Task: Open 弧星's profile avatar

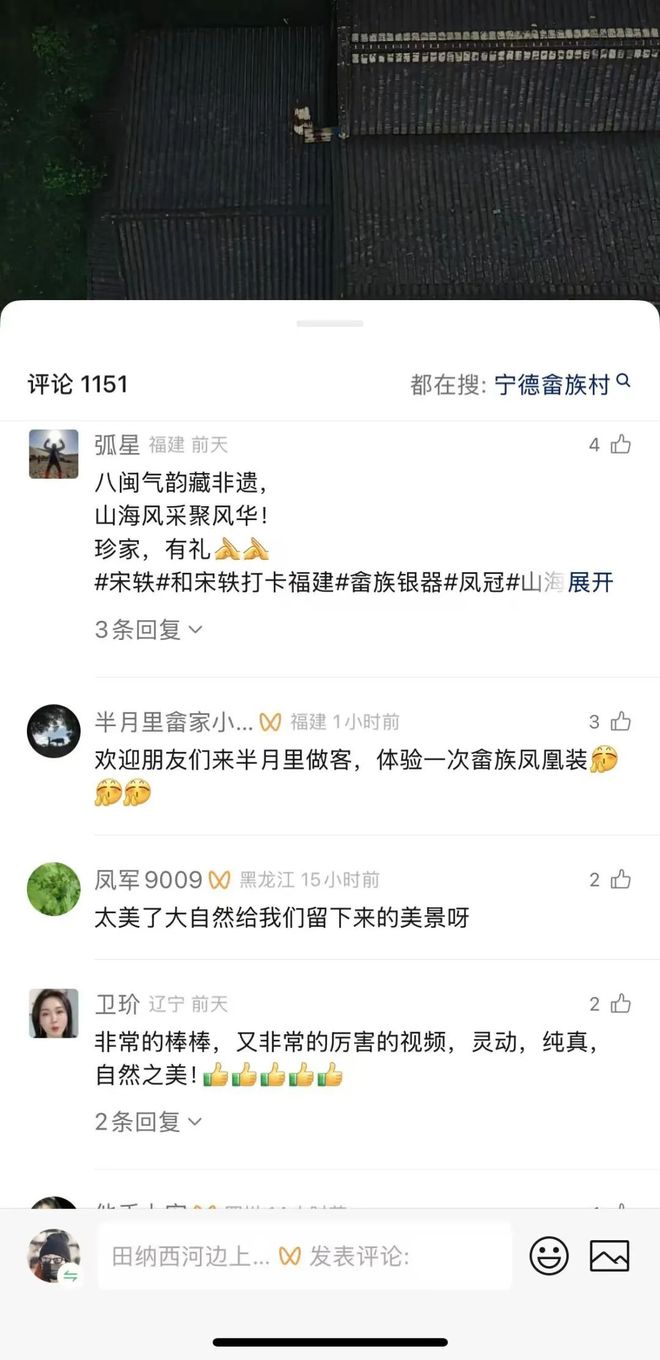Action: (53, 455)
